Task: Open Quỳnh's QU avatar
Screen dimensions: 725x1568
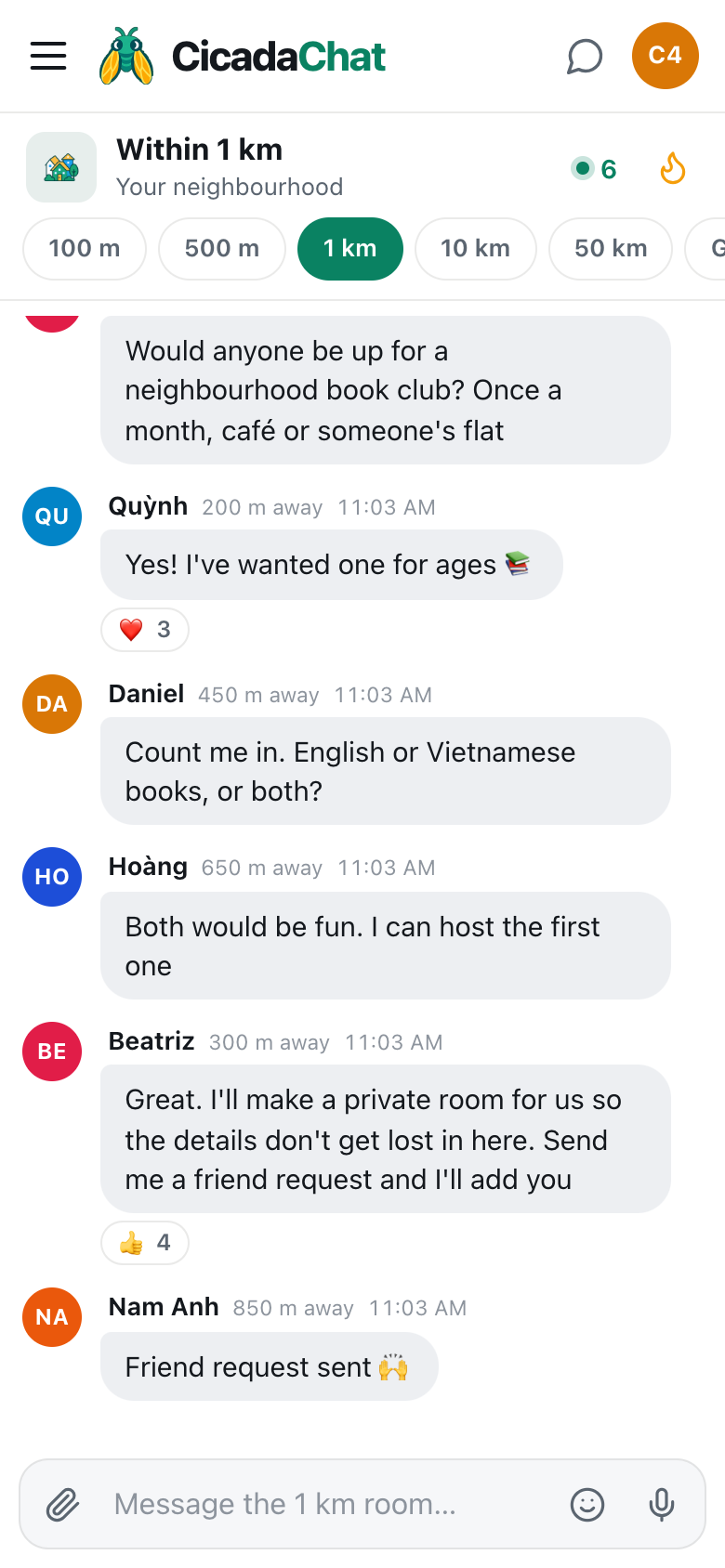Action: [x=52, y=516]
